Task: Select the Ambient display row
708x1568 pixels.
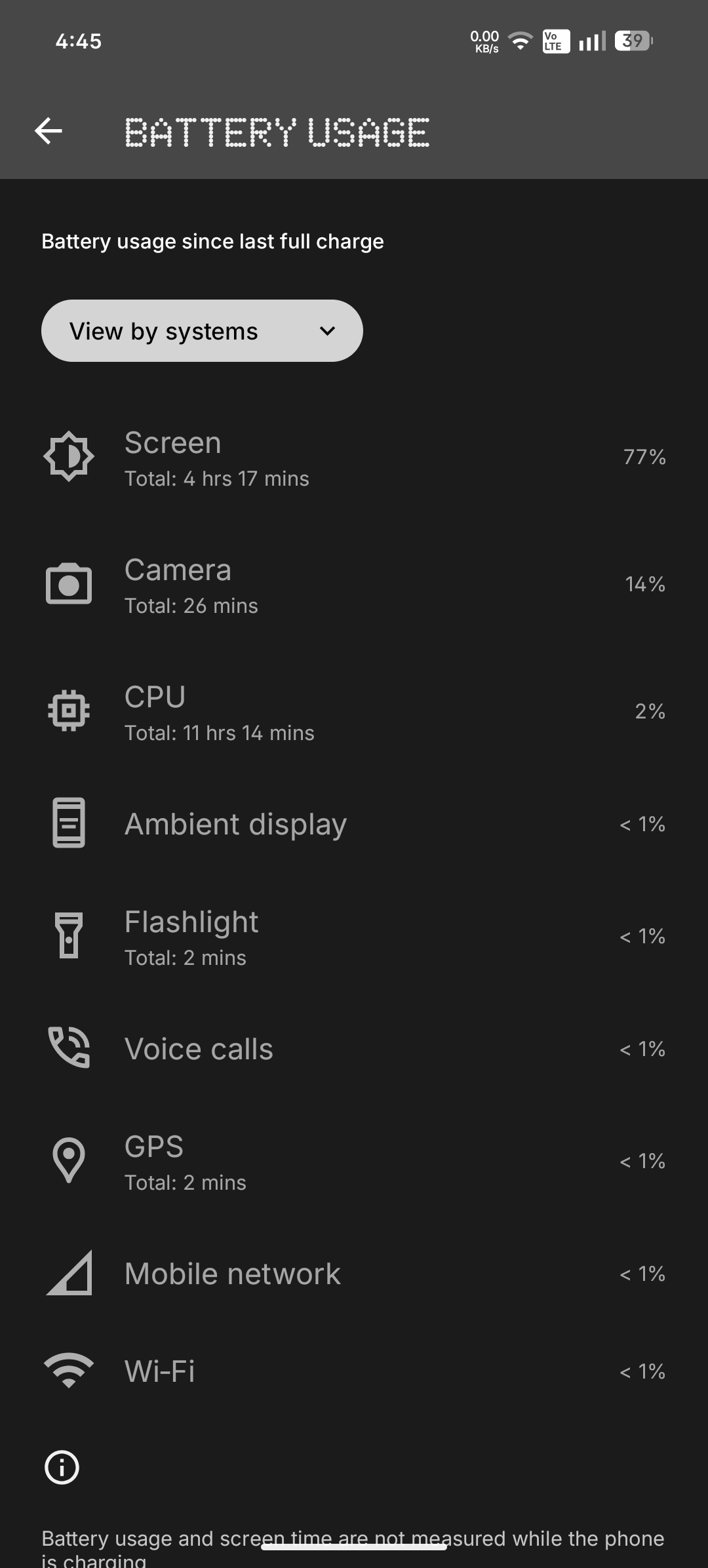Action: 354,824
